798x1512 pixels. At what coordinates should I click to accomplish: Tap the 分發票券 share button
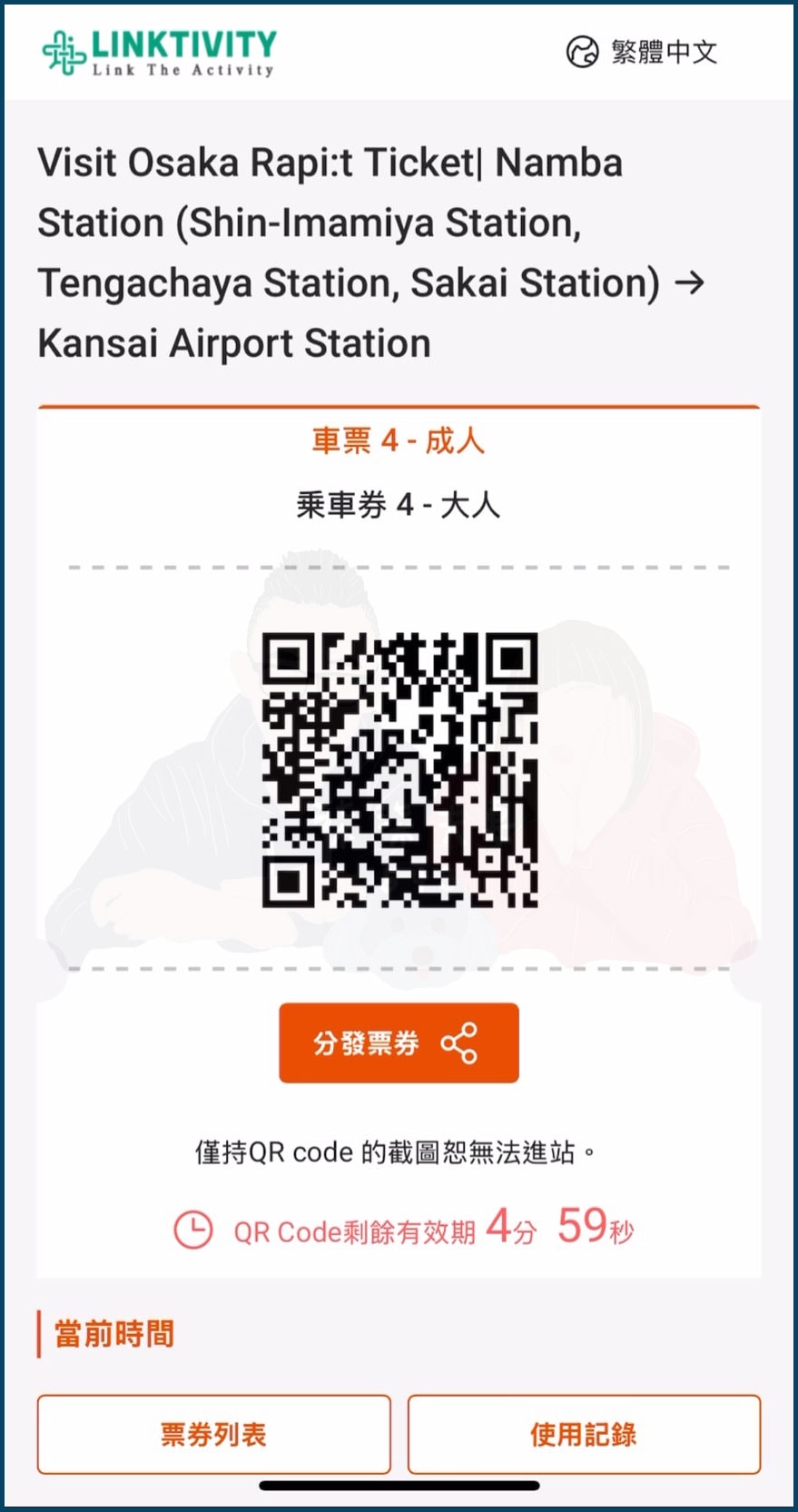tap(399, 1043)
